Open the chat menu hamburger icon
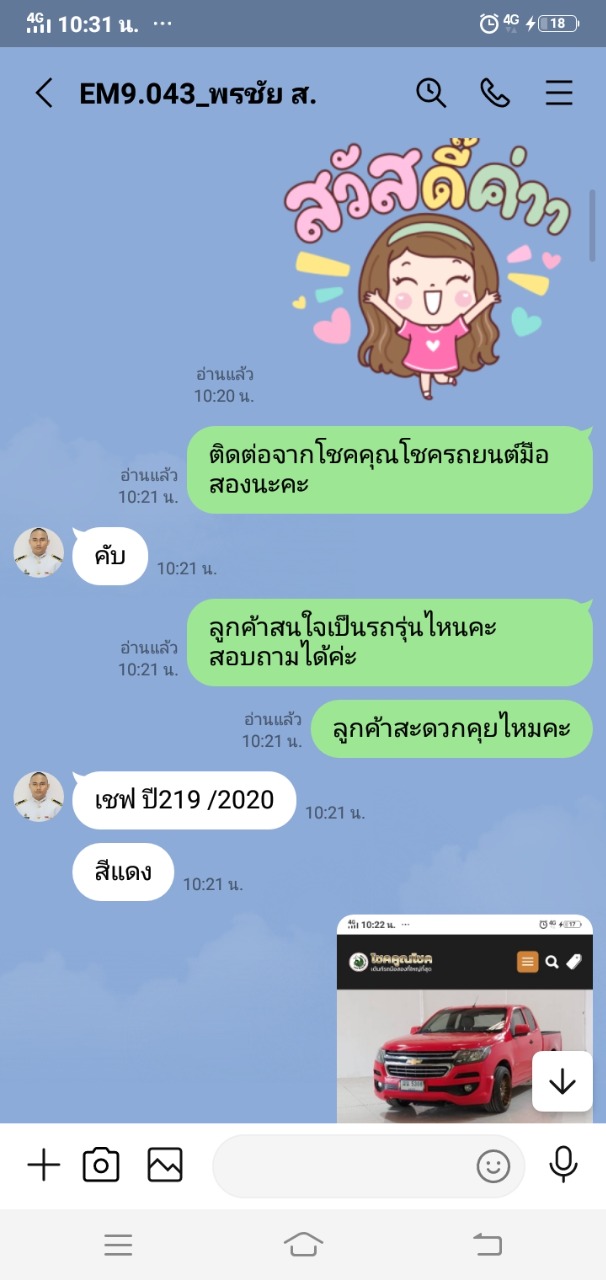Viewport: 606px width, 1280px height. click(559, 93)
